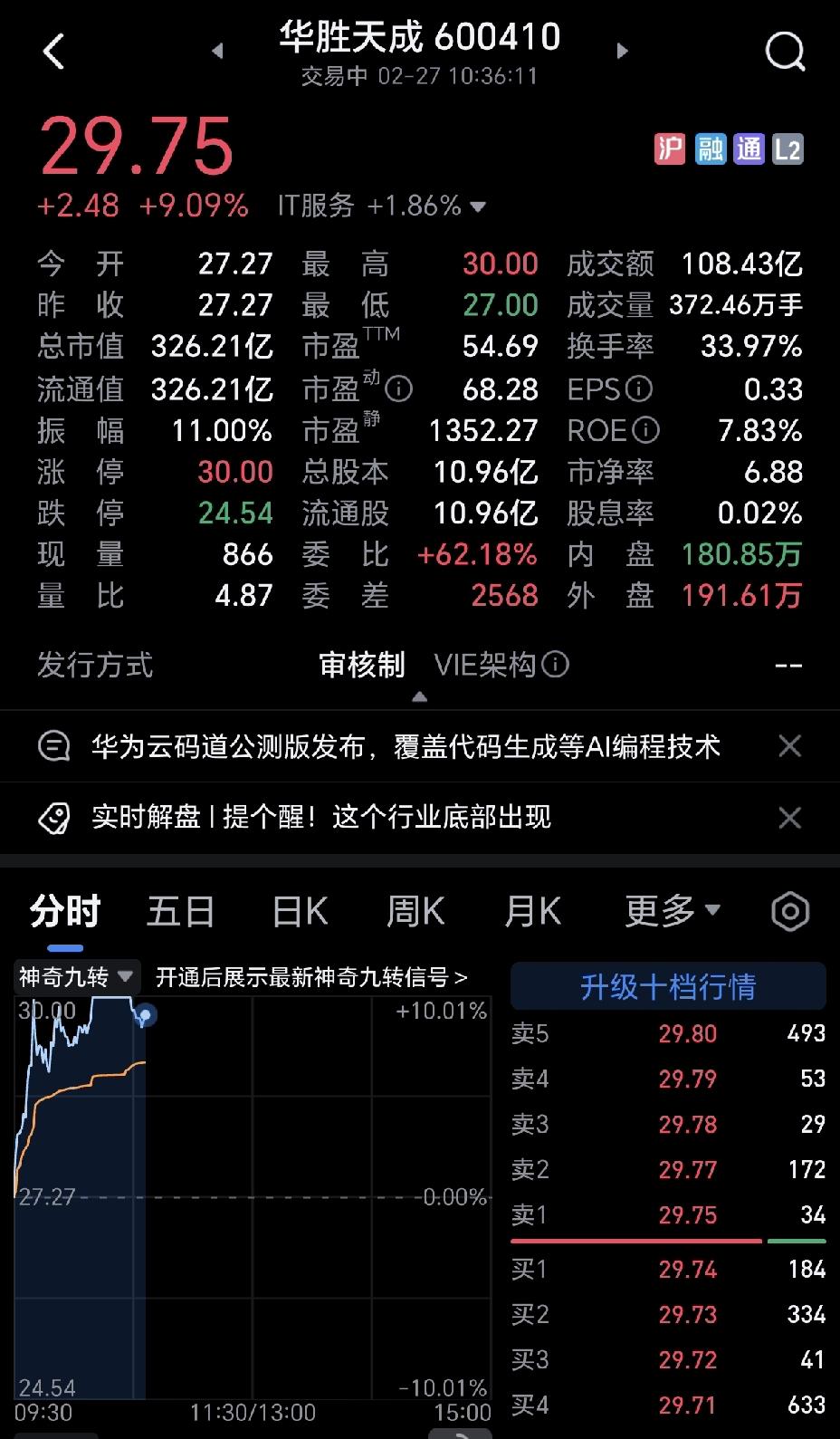Click the back arrow at top left
The image size is (840, 1439).
pos(54,50)
